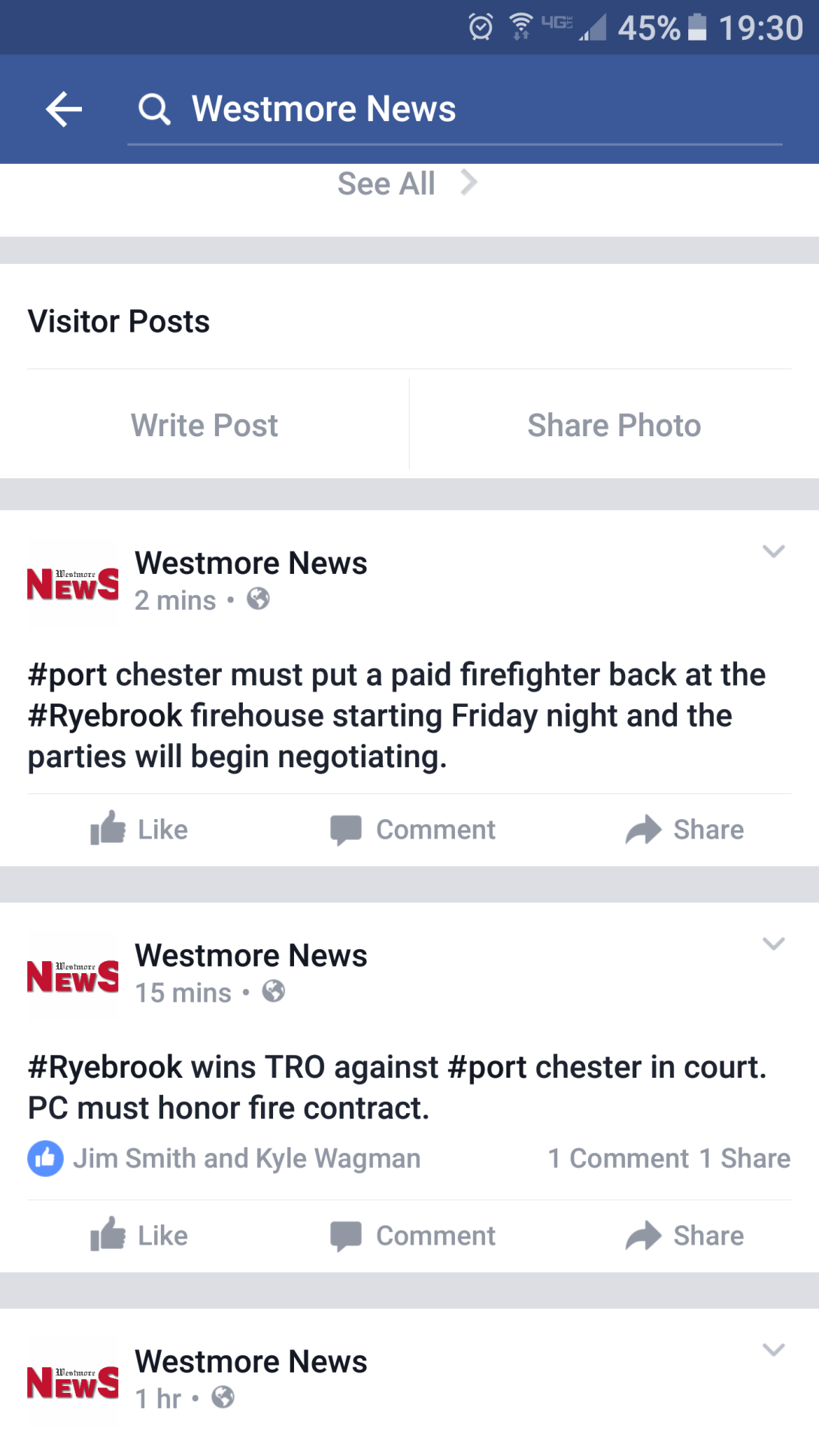Like the paid firefighter post
Viewport: 819px width, 1456px height.
pos(139,830)
